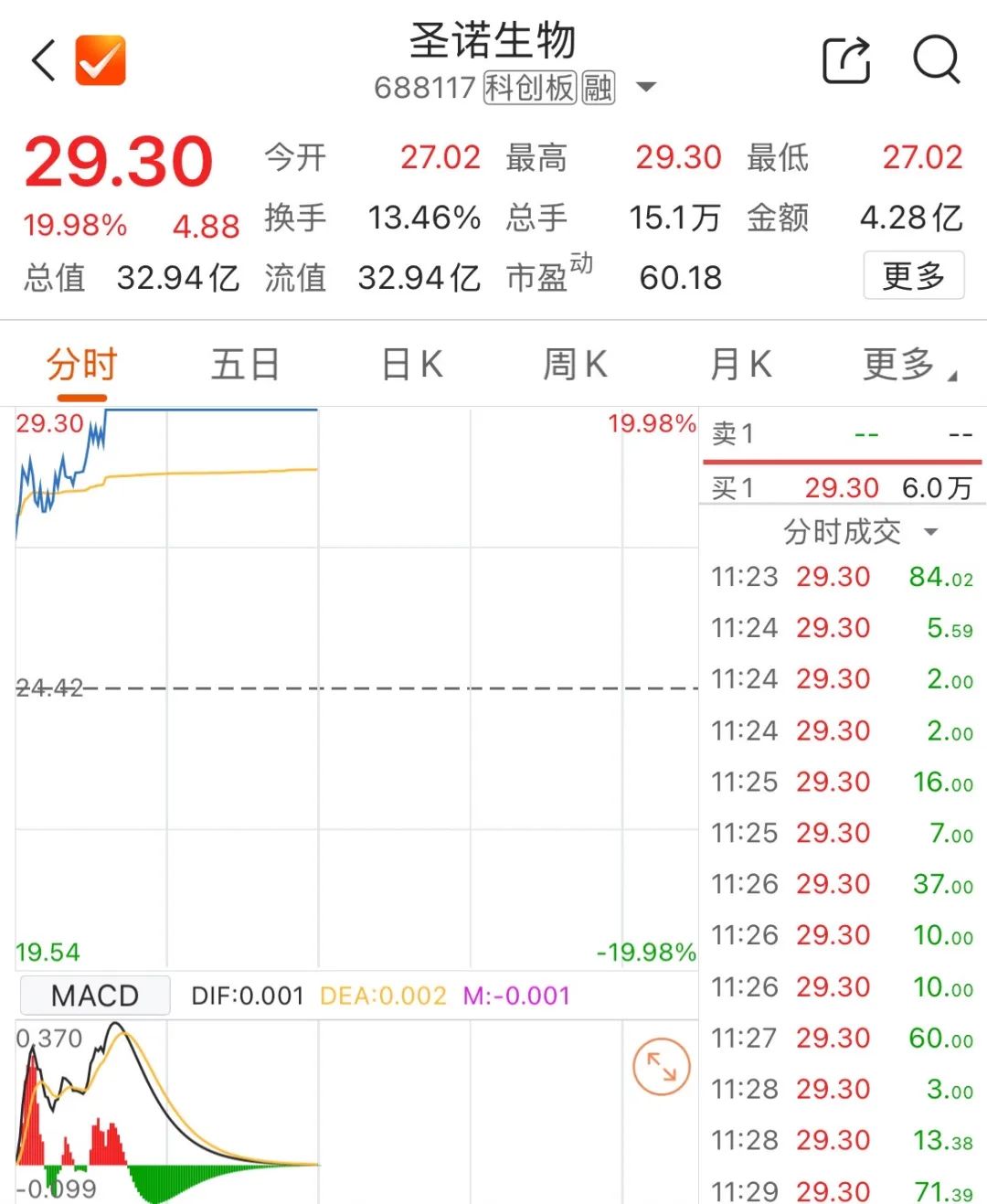The height and width of the screenshot is (1204, 987).
Task: Select the 分时 chart tab
Action: click(82, 365)
